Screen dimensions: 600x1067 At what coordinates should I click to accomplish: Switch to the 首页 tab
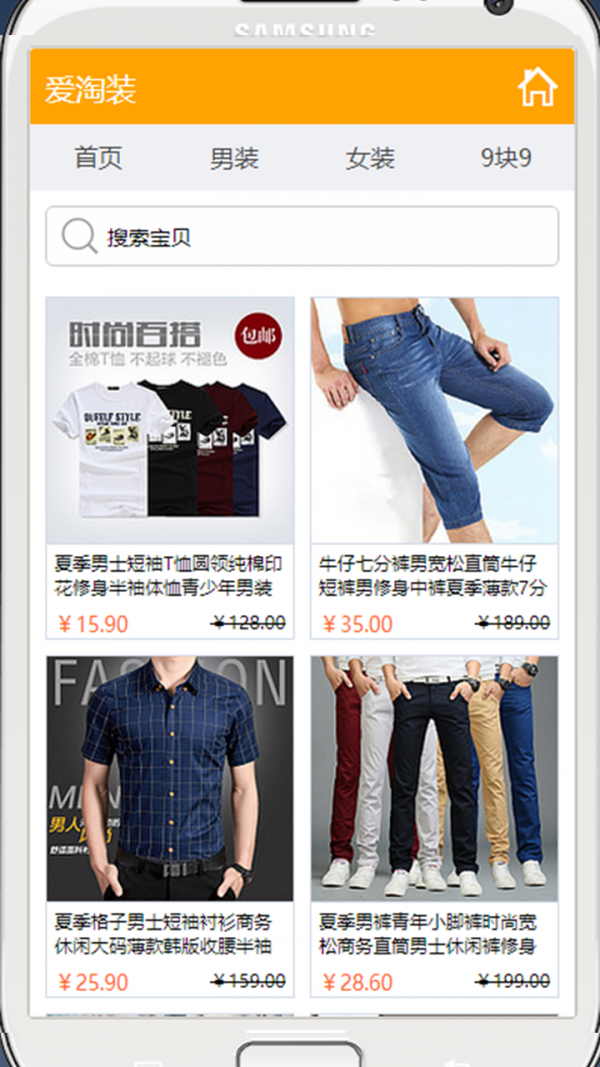98,158
